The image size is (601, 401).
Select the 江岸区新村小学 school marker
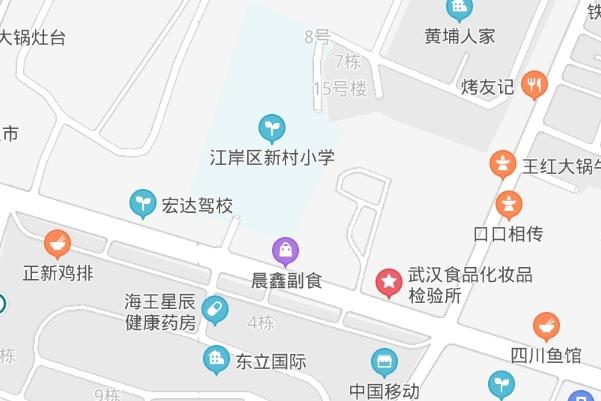click(271, 127)
